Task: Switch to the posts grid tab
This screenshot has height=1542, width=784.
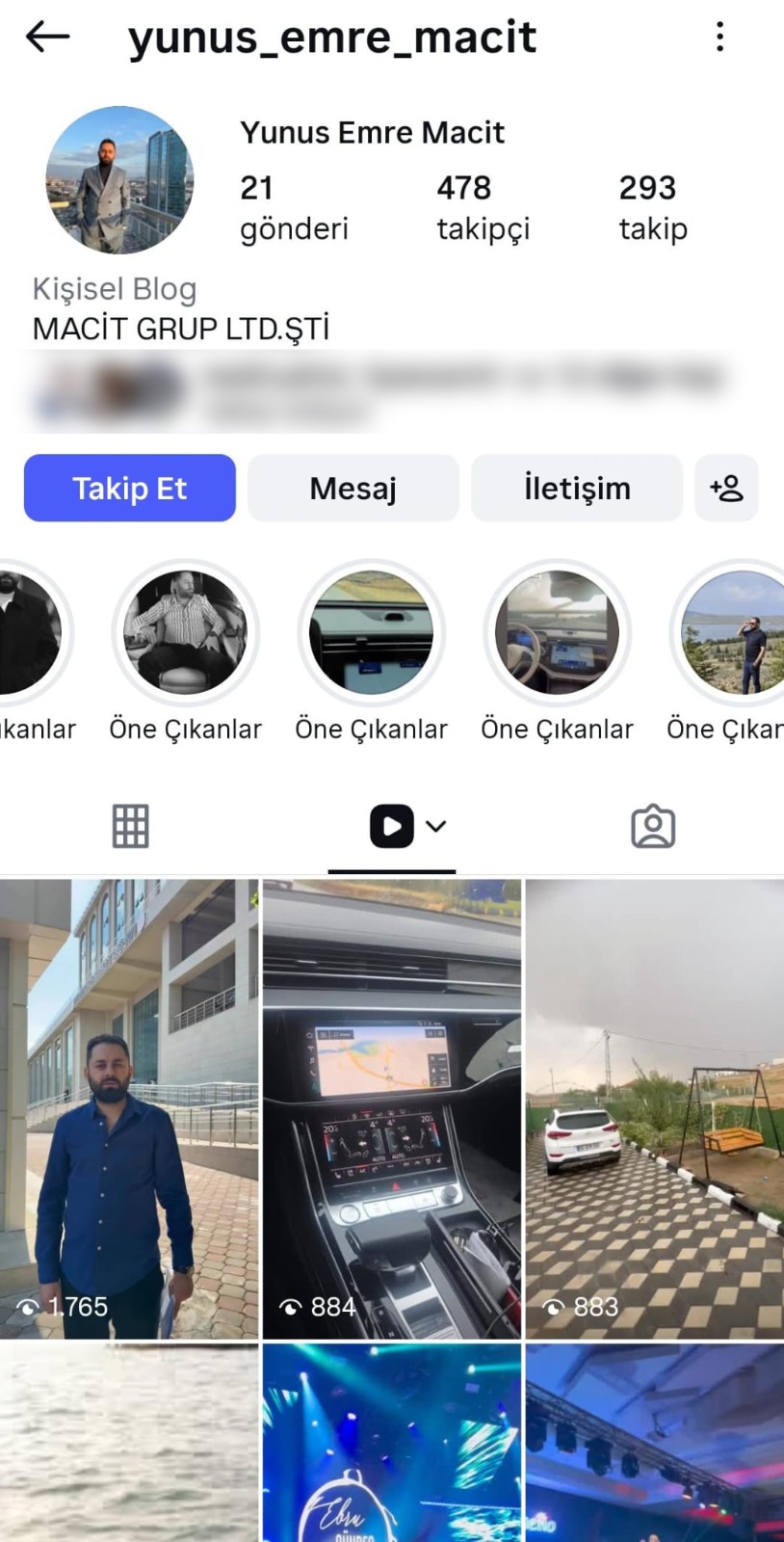Action: [130, 826]
